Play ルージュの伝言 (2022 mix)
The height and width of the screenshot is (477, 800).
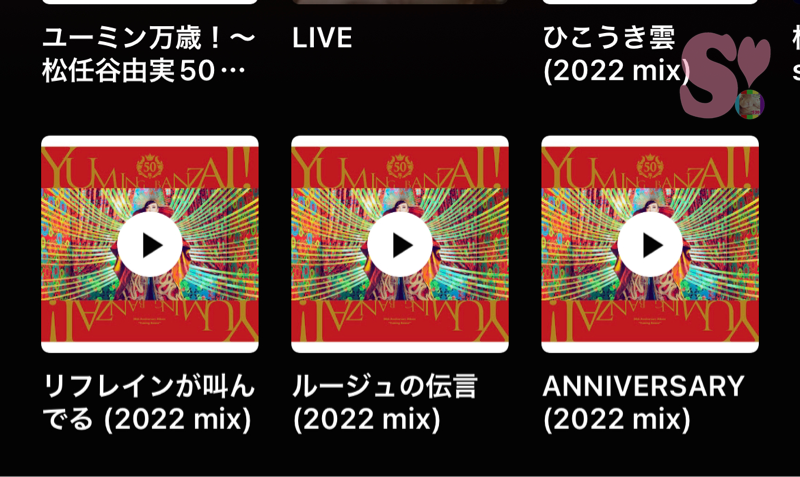[x=400, y=244]
